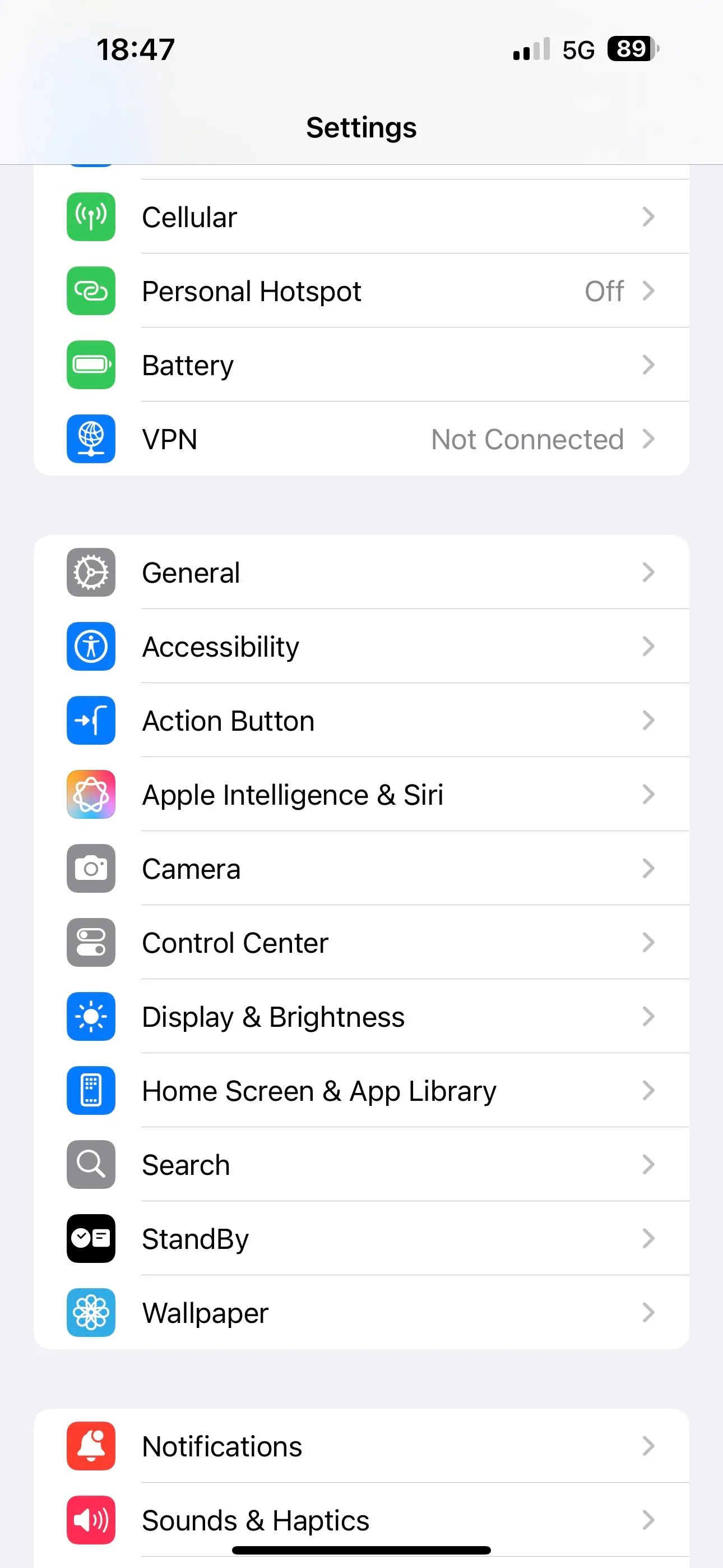Viewport: 723px width, 1568px height.
Task: Open Home Screen & App Library
Action: pyautogui.click(x=360, y=1091)
